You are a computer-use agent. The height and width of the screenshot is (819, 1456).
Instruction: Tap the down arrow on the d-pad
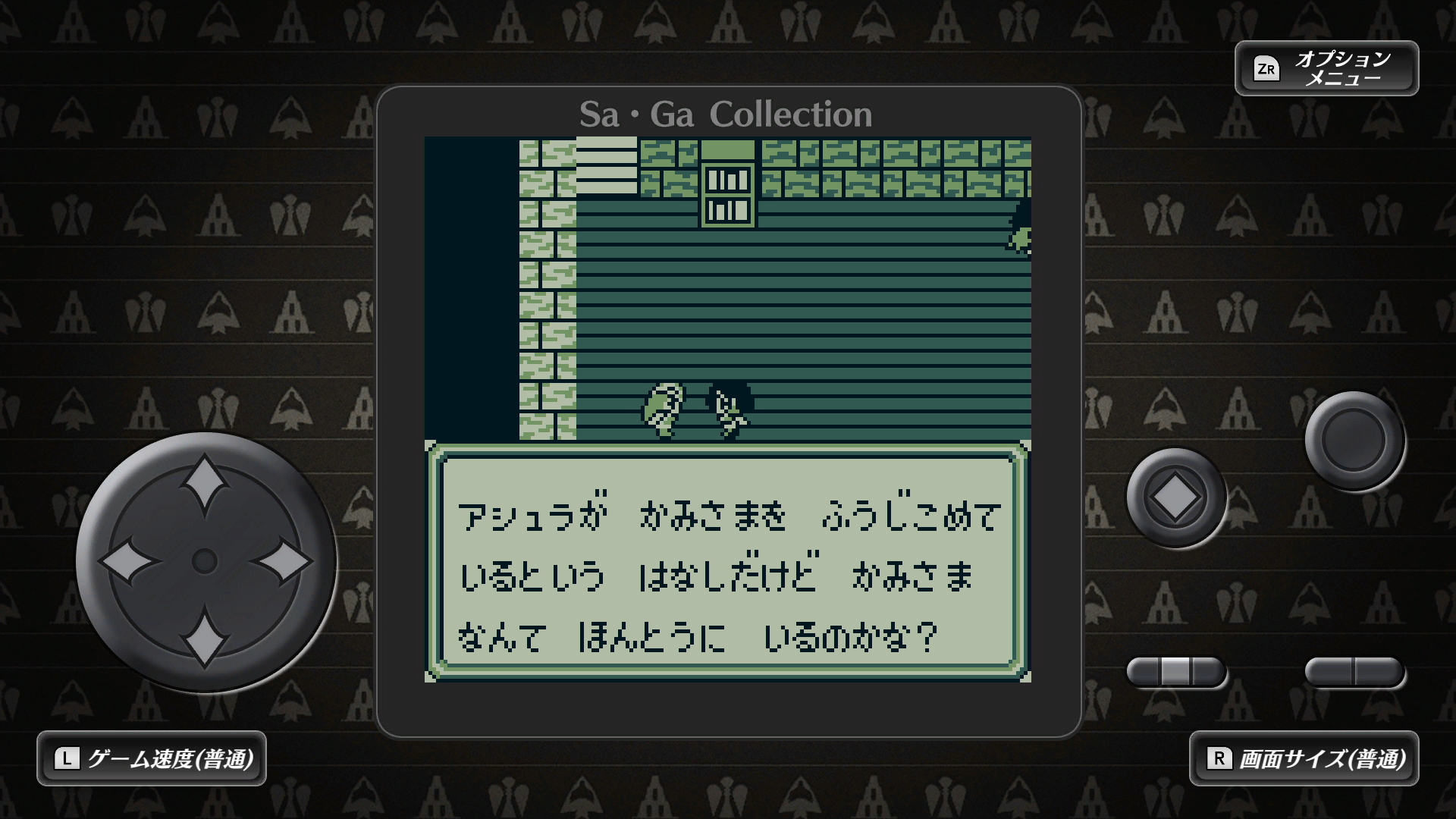[205, 639]
